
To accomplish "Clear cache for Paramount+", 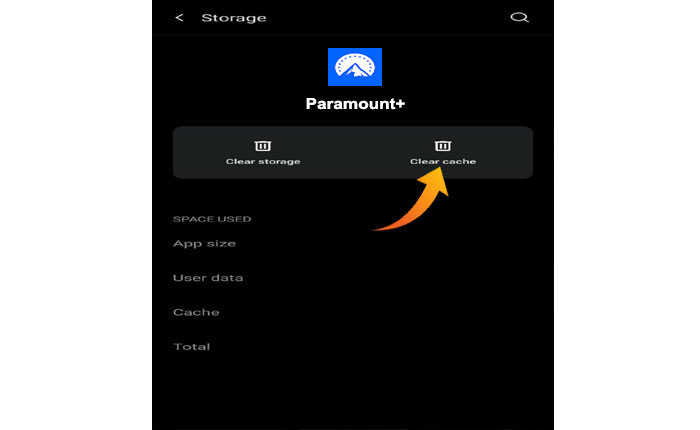I will [443, 152].
